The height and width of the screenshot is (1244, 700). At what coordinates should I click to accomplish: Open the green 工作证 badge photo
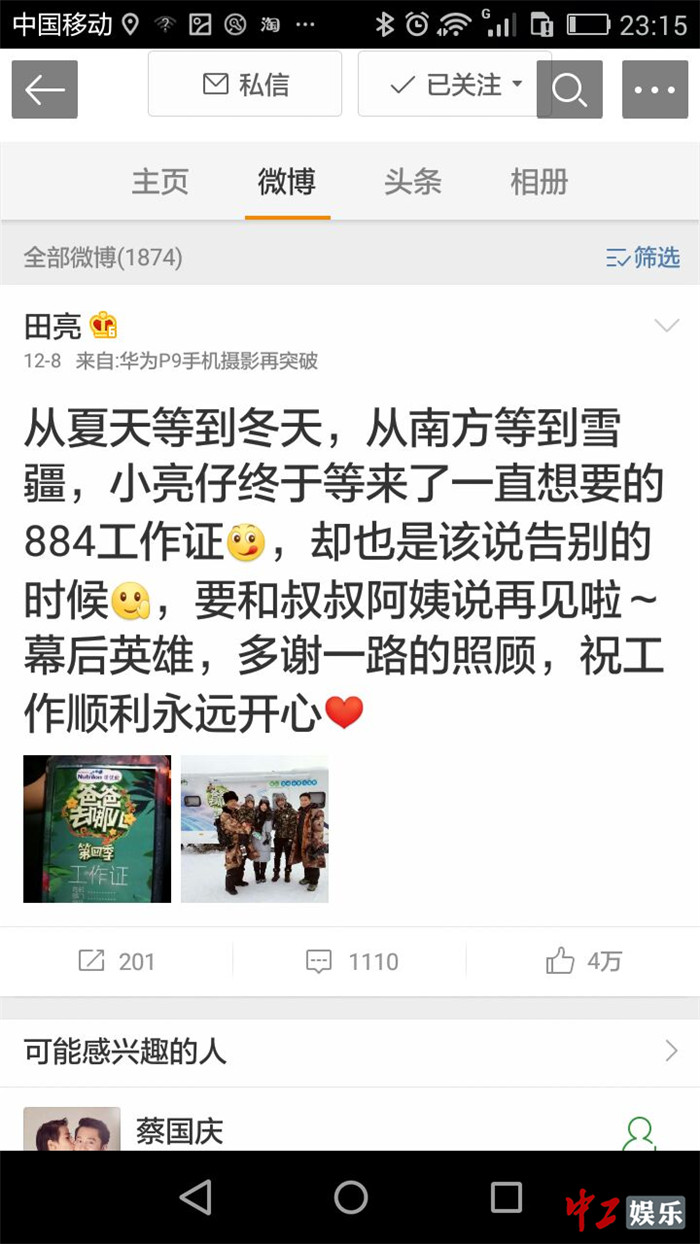pos(97,829)
